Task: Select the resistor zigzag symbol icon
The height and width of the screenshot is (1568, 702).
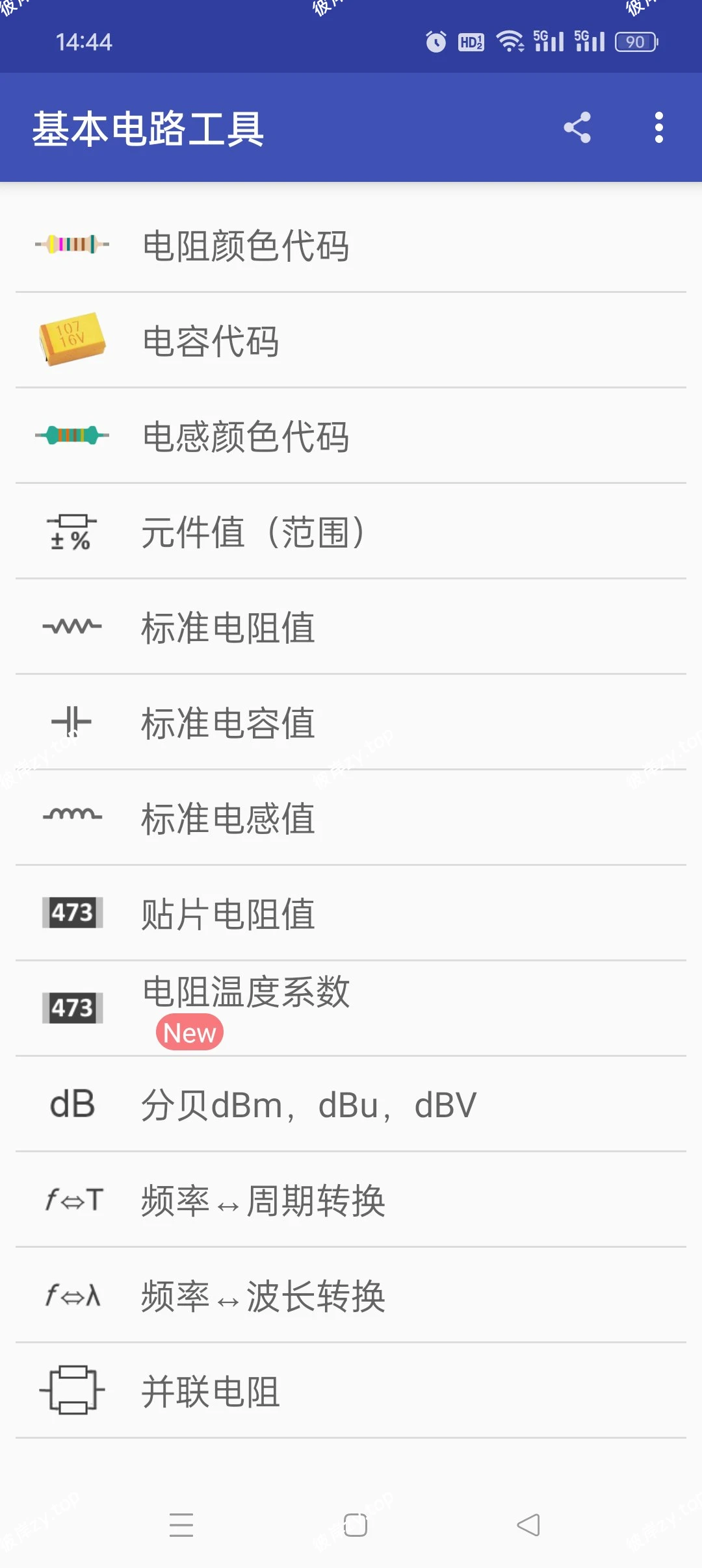Action: click(x=71, y=627)
